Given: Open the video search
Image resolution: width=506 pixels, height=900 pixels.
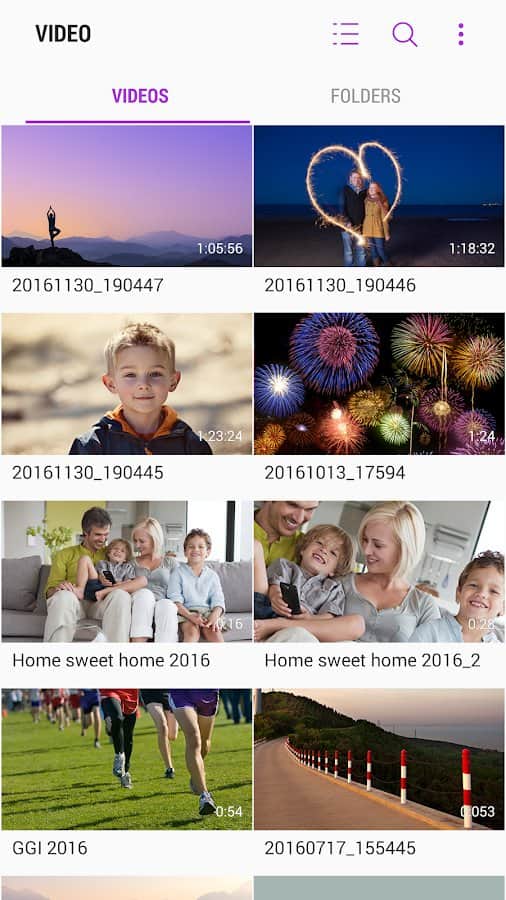Looking at the screenshot, I should tap(404, 34).
